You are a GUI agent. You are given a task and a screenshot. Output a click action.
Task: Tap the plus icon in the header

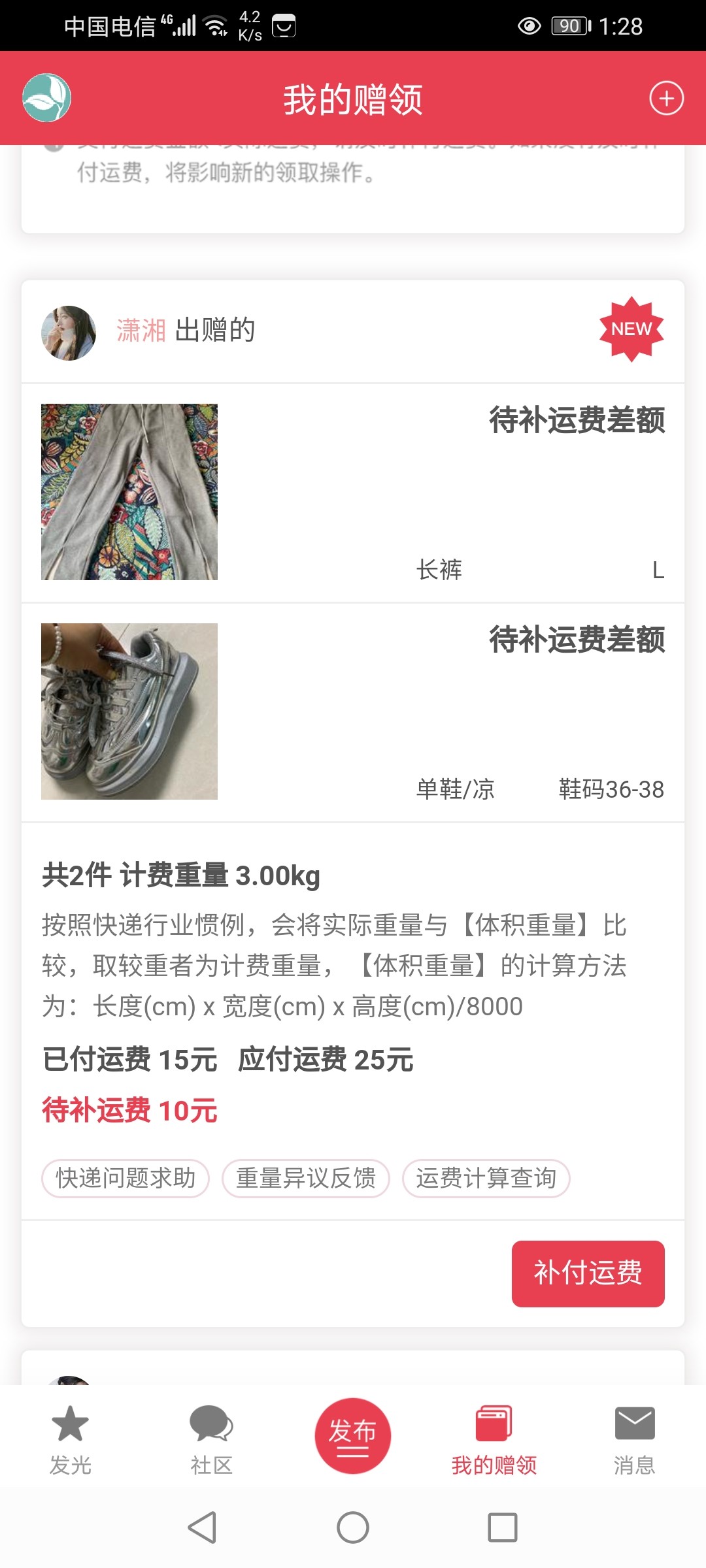click(666, 99)
